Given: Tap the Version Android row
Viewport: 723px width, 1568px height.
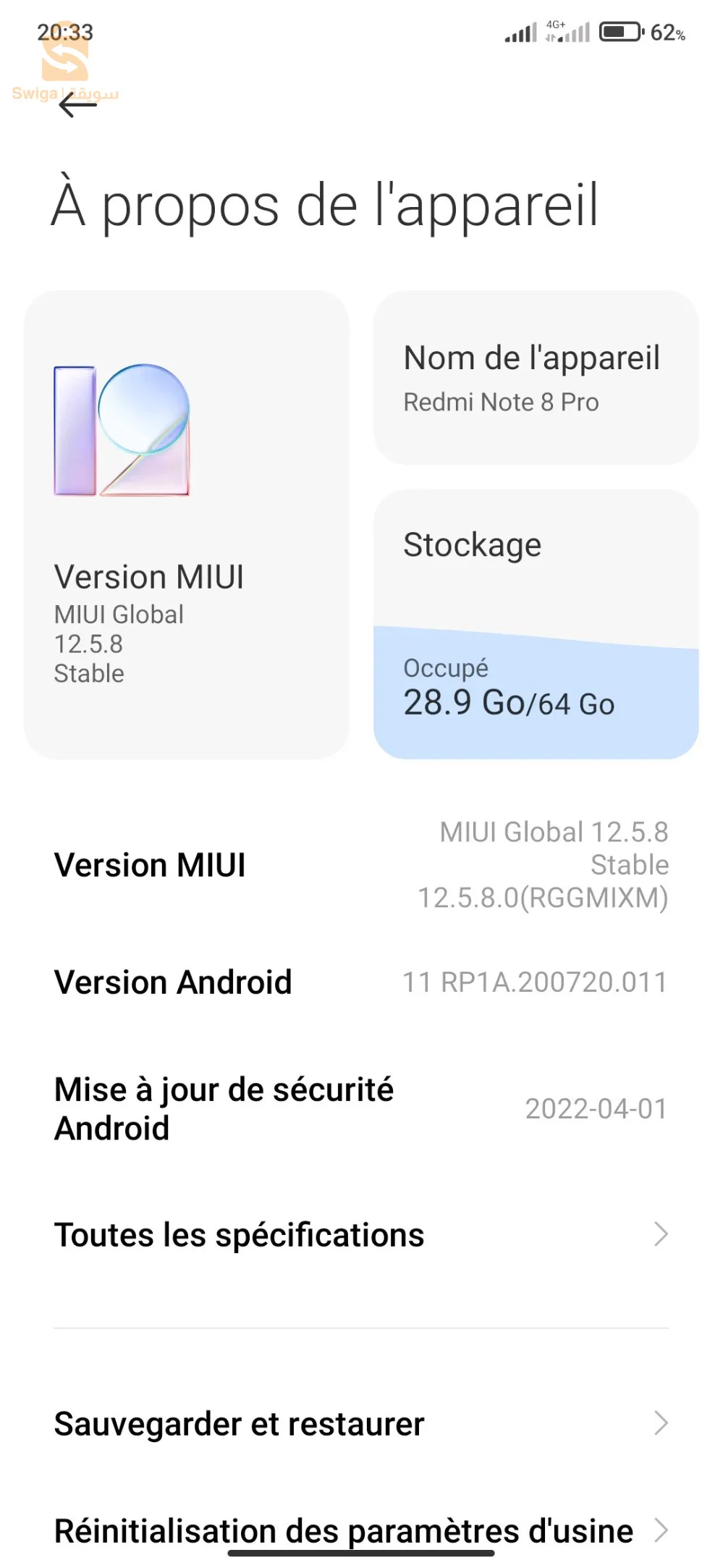Looking at the screenshot, I should (361, 982).
